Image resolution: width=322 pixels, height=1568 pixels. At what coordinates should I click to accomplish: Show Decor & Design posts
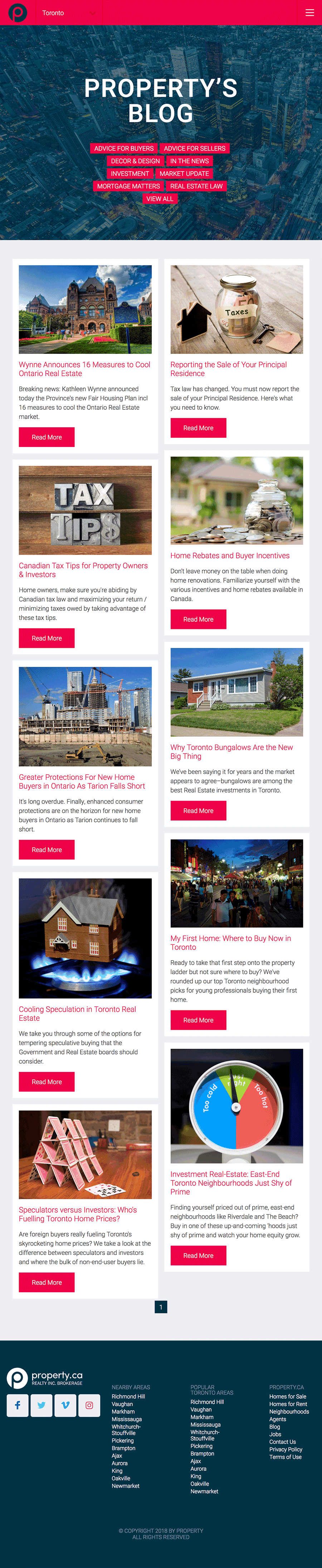point(135,161)
